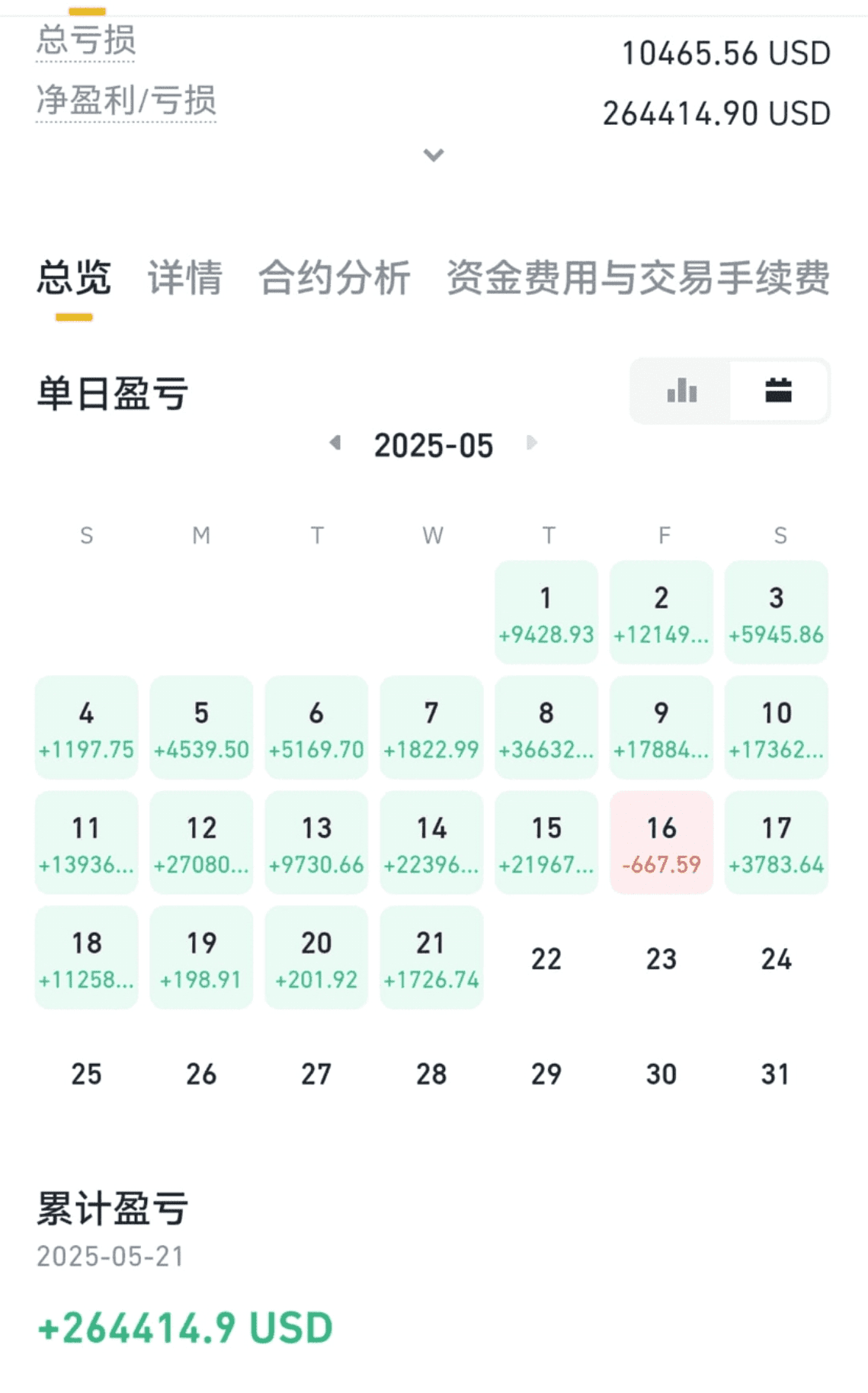Switch daily PnL to calendar view

click(x=778, y=391)
